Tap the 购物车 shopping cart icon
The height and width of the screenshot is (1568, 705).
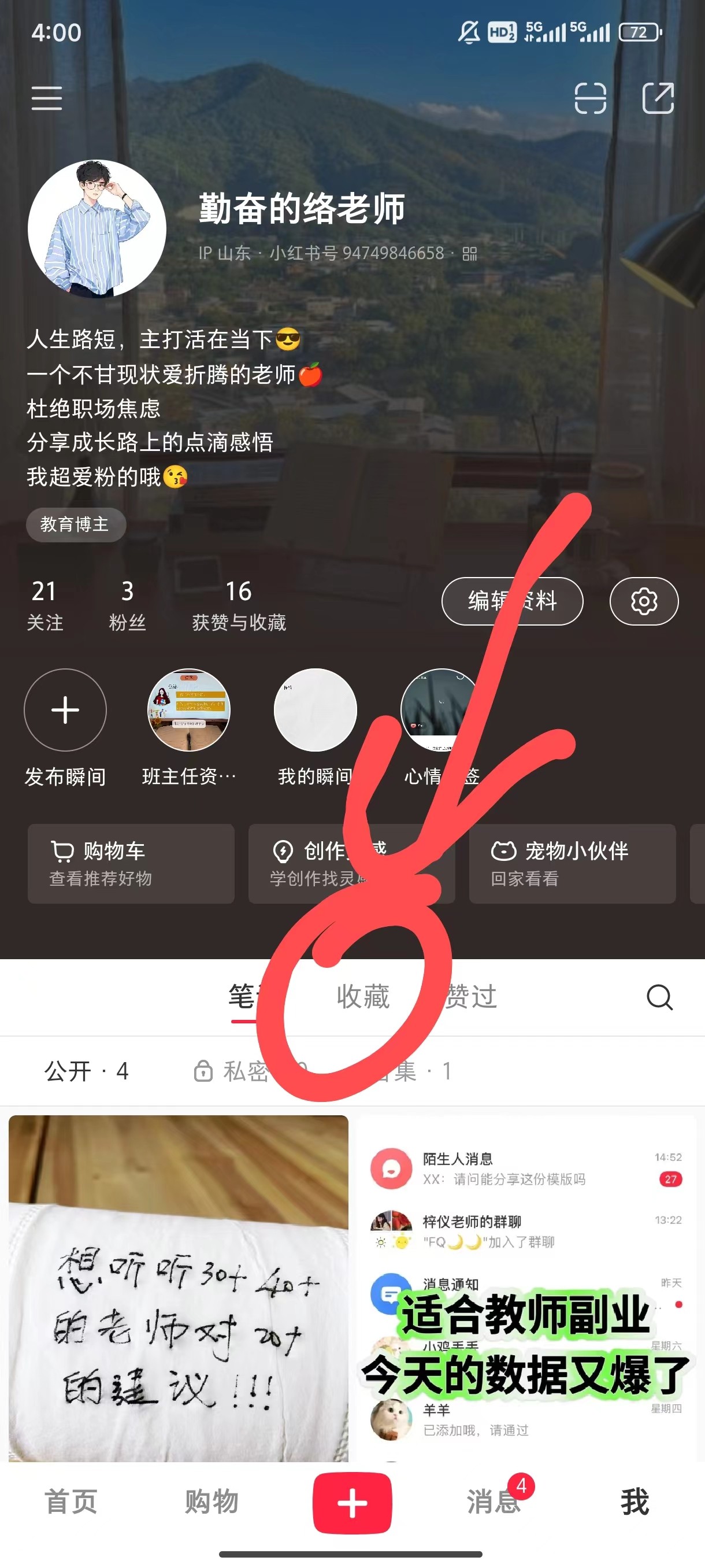click(x=62, y=852)
